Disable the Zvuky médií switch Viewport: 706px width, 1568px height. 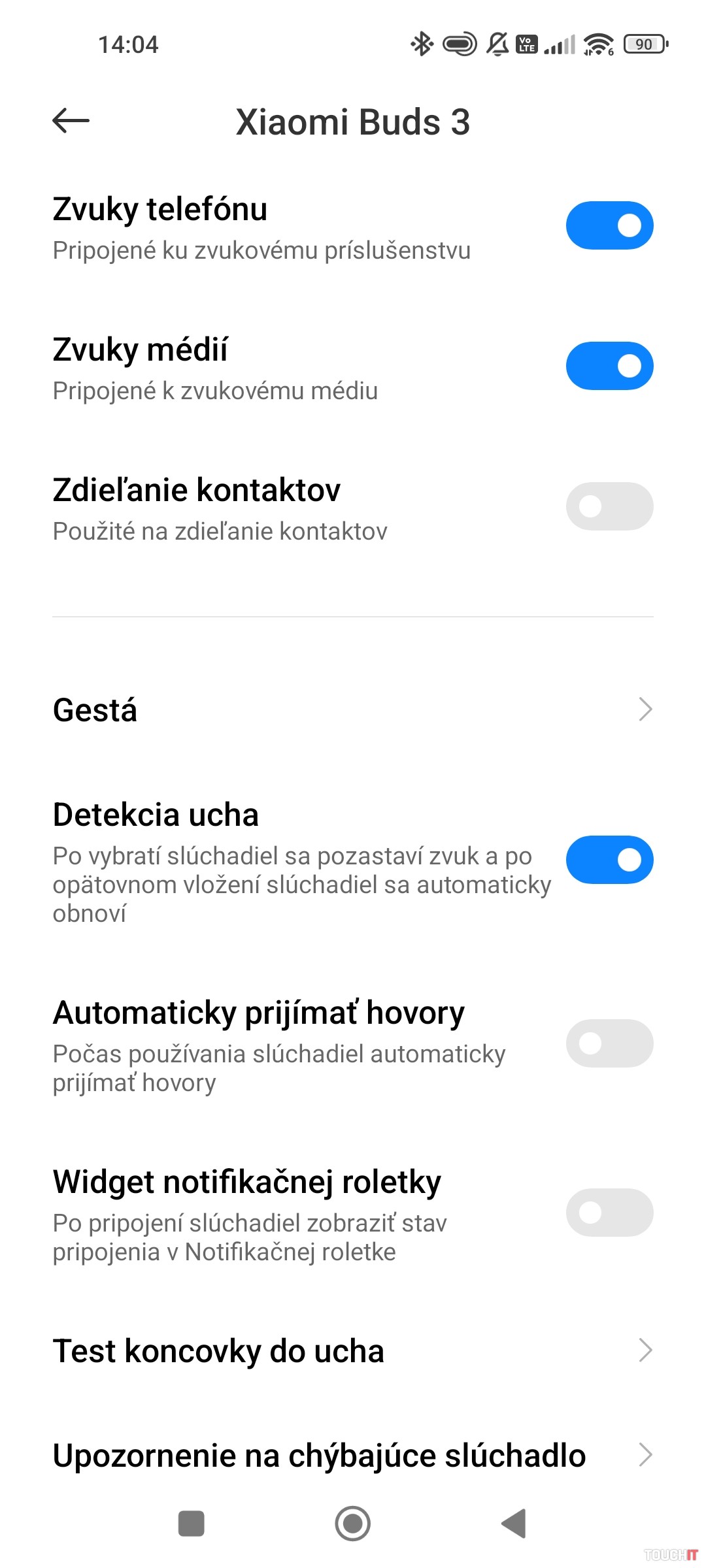609,366
